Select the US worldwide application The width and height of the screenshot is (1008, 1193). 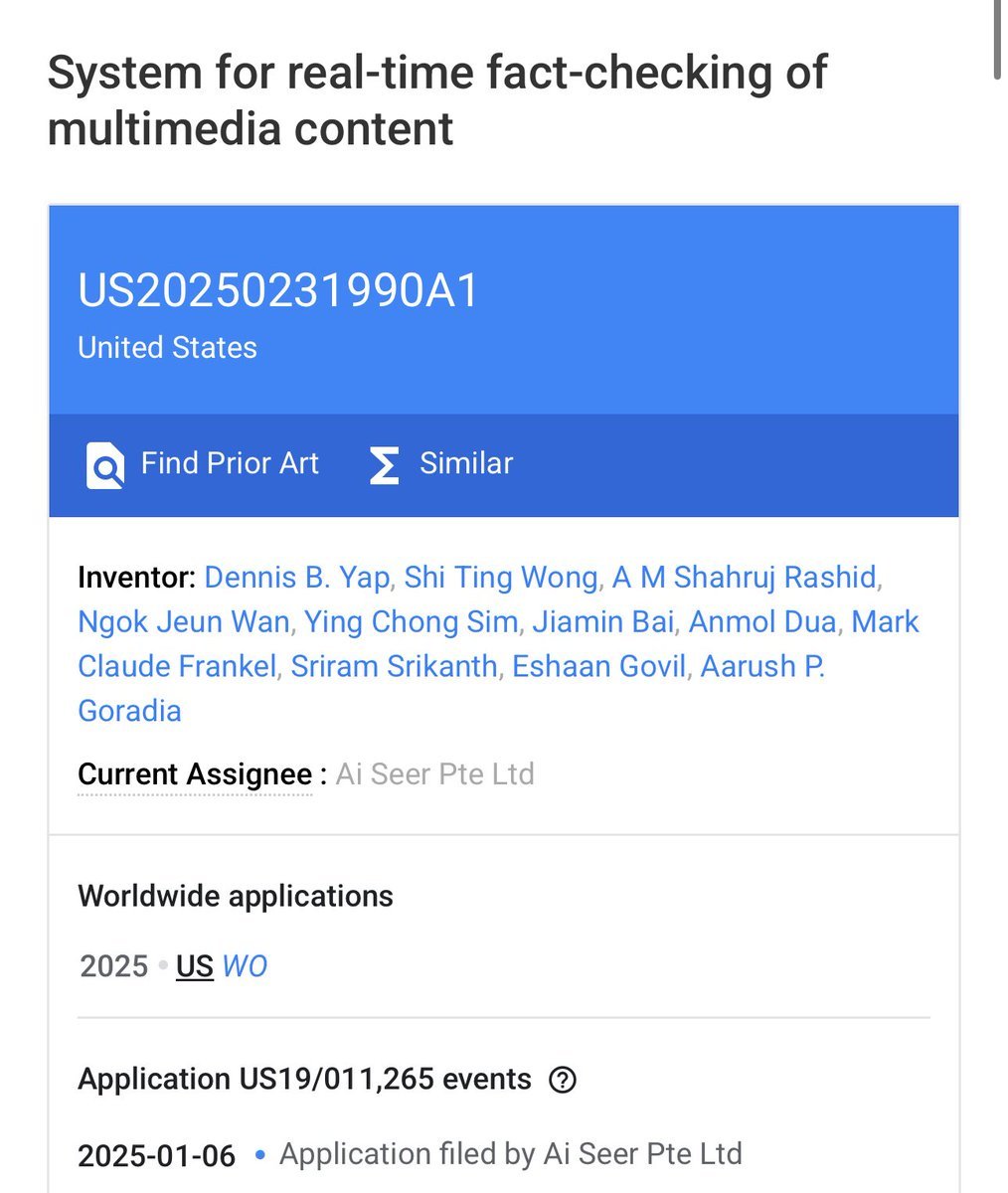(195, 966)
